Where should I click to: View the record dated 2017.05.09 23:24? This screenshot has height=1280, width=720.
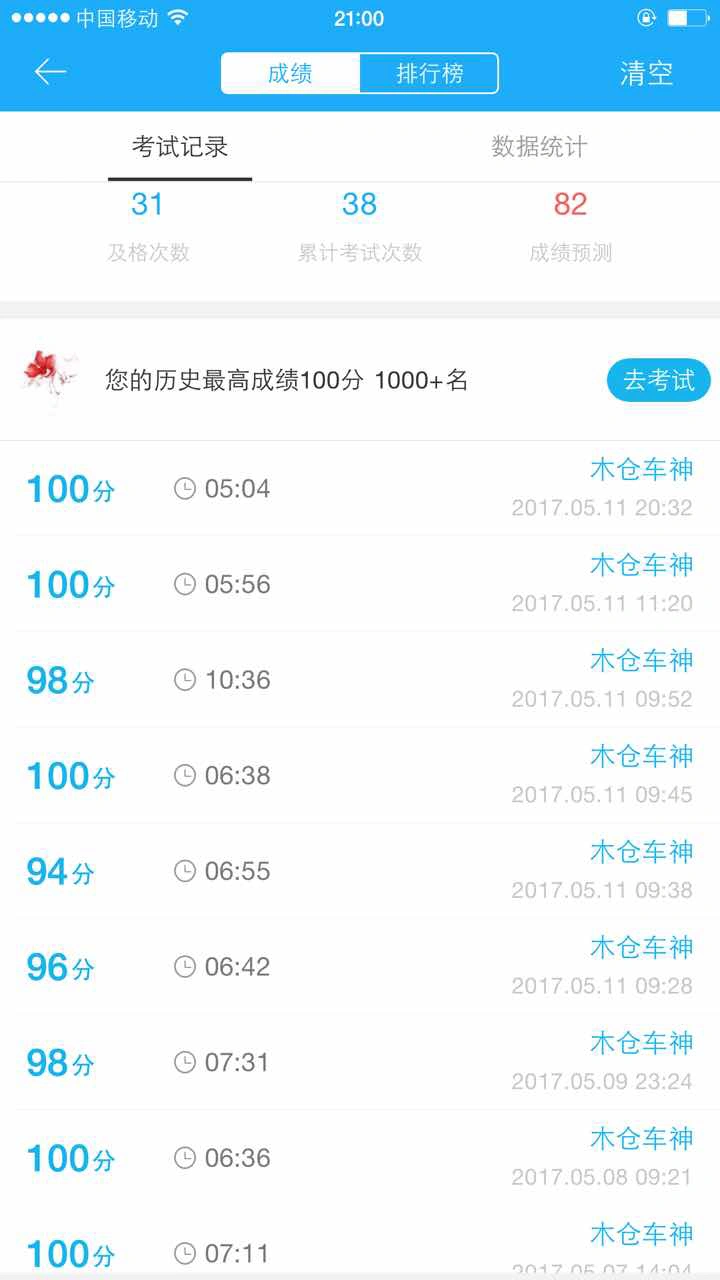coord(360,1062)
